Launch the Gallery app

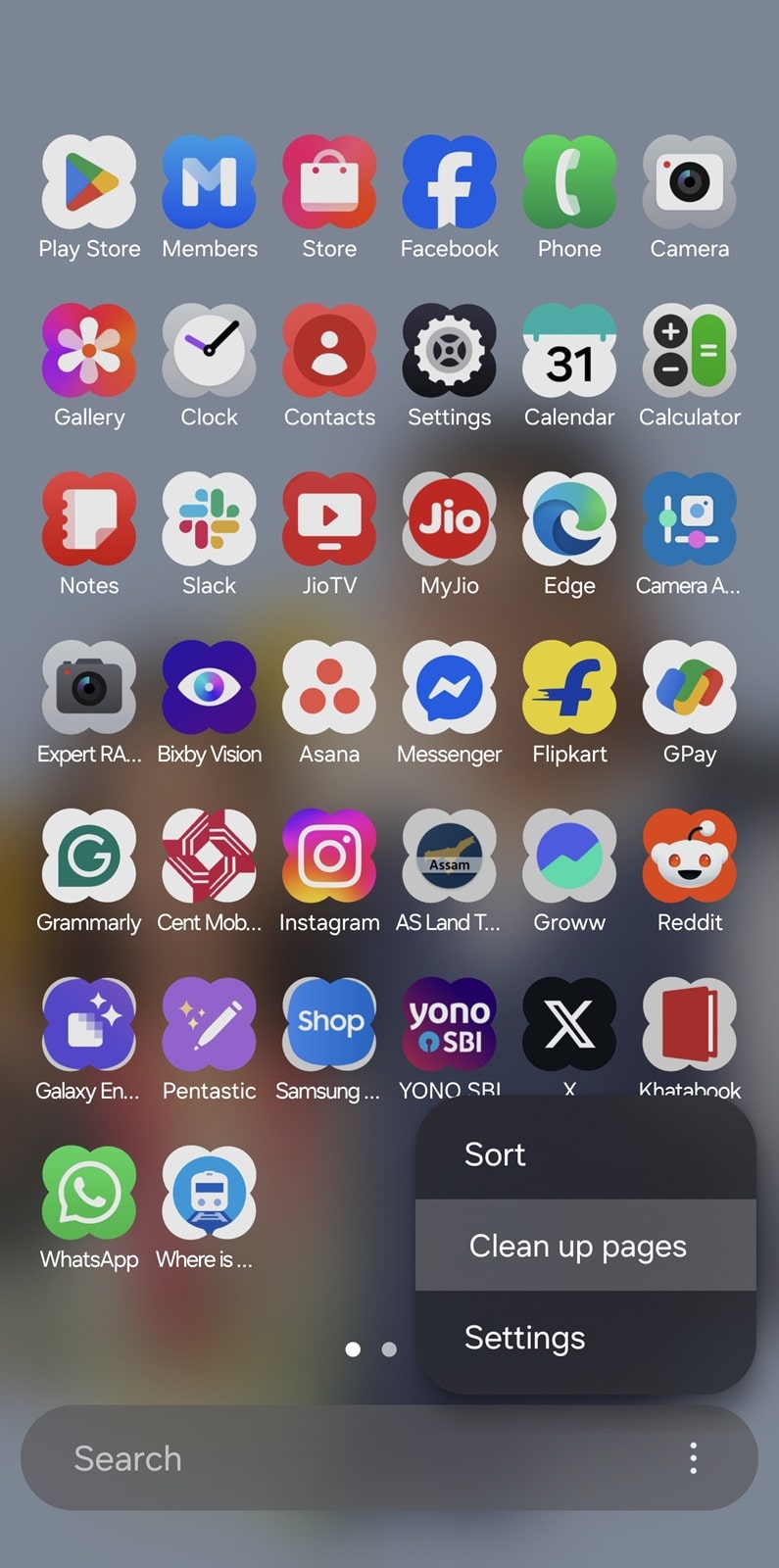[x=89, y=352]
